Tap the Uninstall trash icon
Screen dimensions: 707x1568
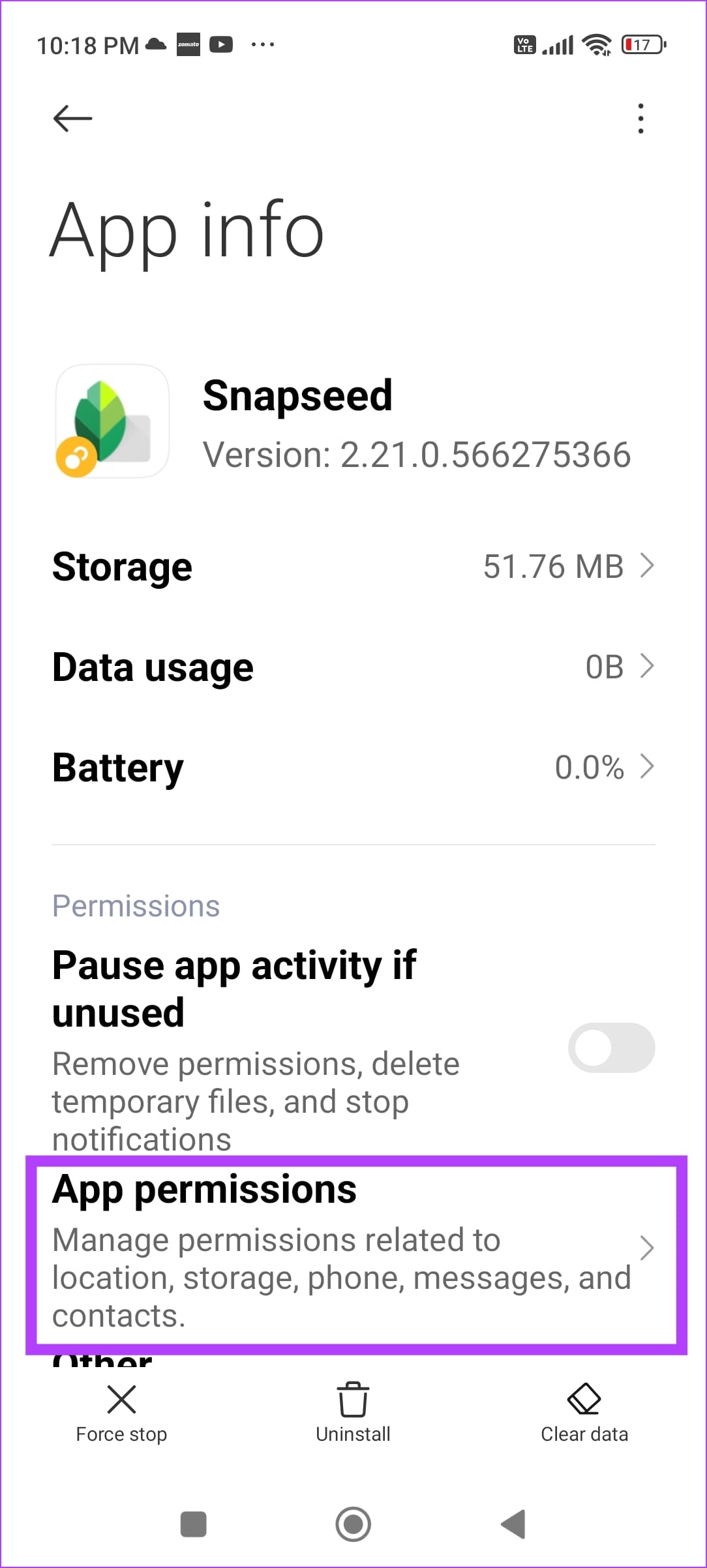[x=352, y=1400]
